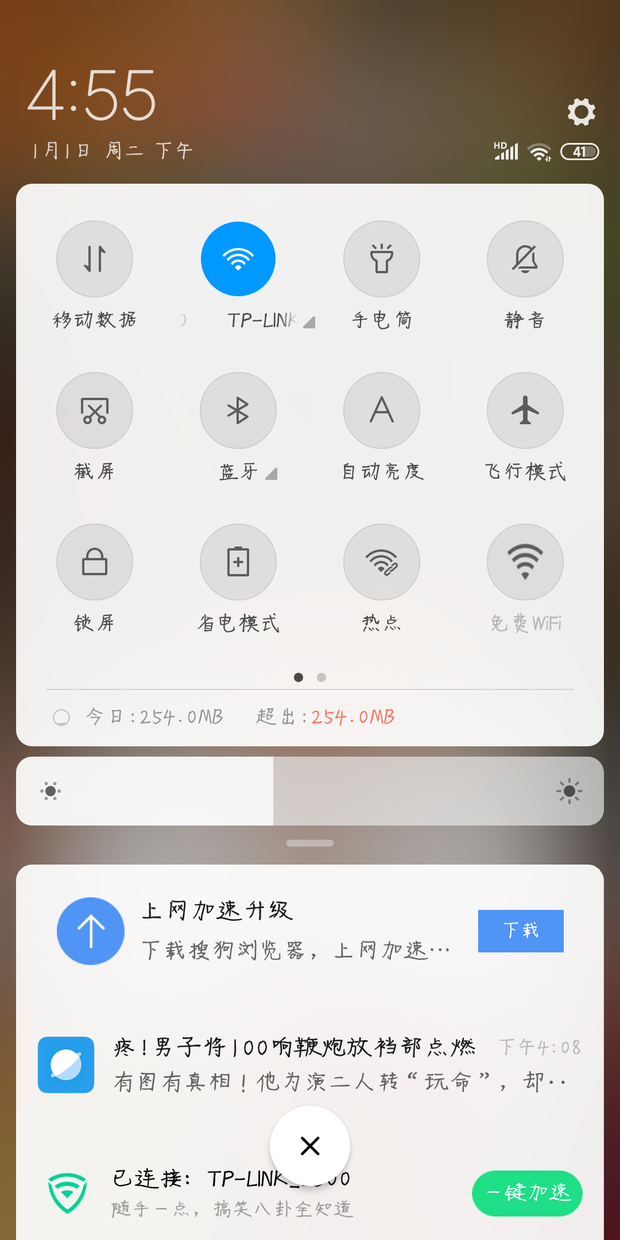Enable 省电模式 battery saver
Screen dimensions: 620x1240
pos(238,562)
